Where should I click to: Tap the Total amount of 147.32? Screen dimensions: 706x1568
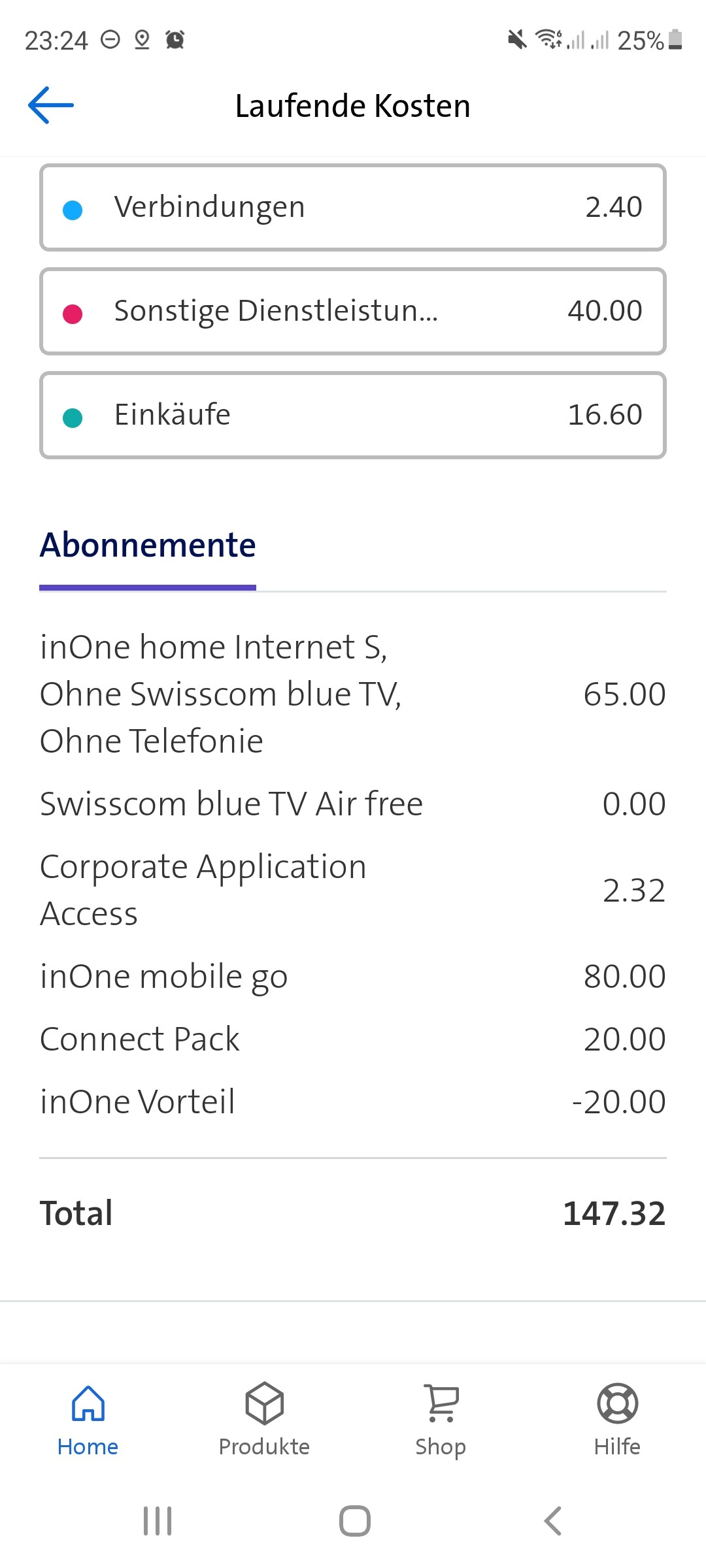tap(614, 1213)
